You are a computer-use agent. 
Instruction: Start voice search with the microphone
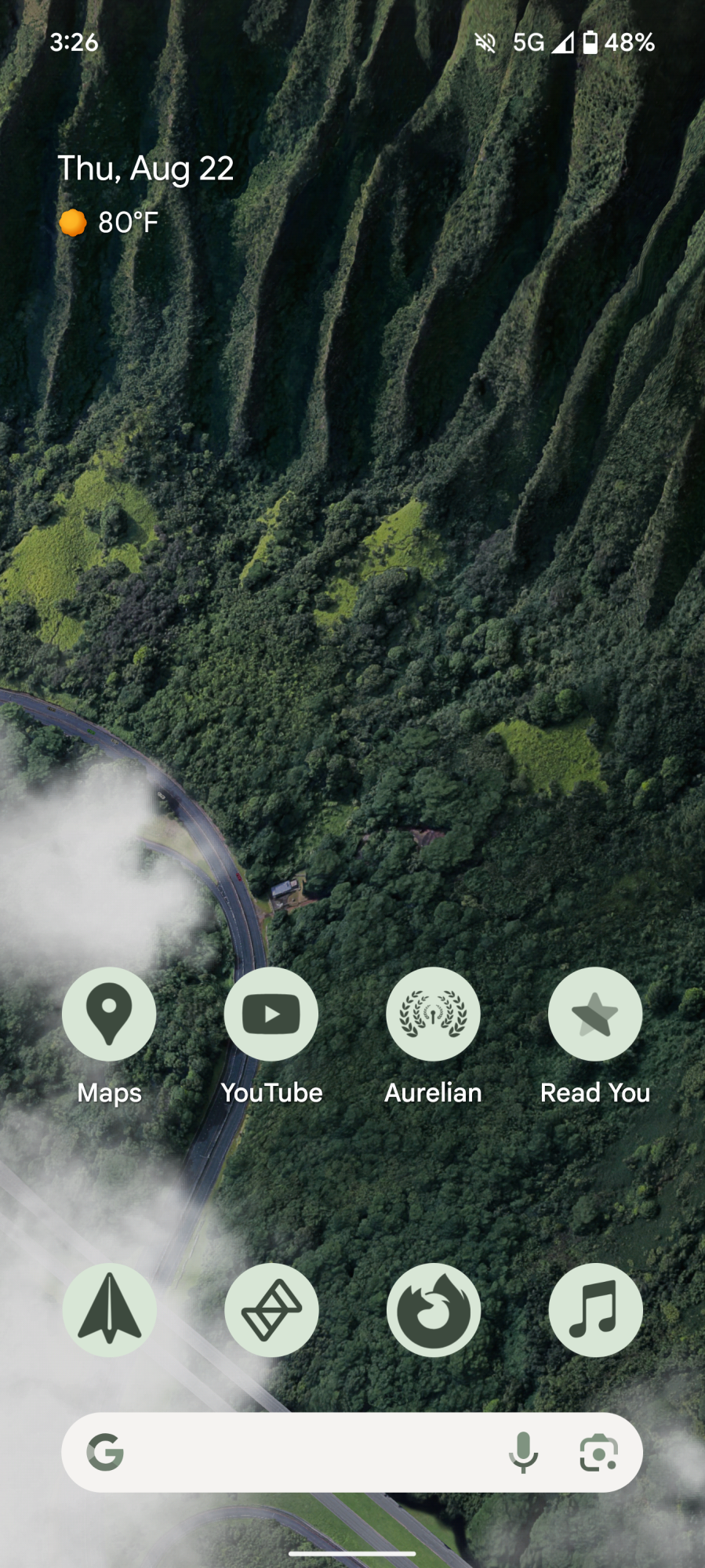523,1453
